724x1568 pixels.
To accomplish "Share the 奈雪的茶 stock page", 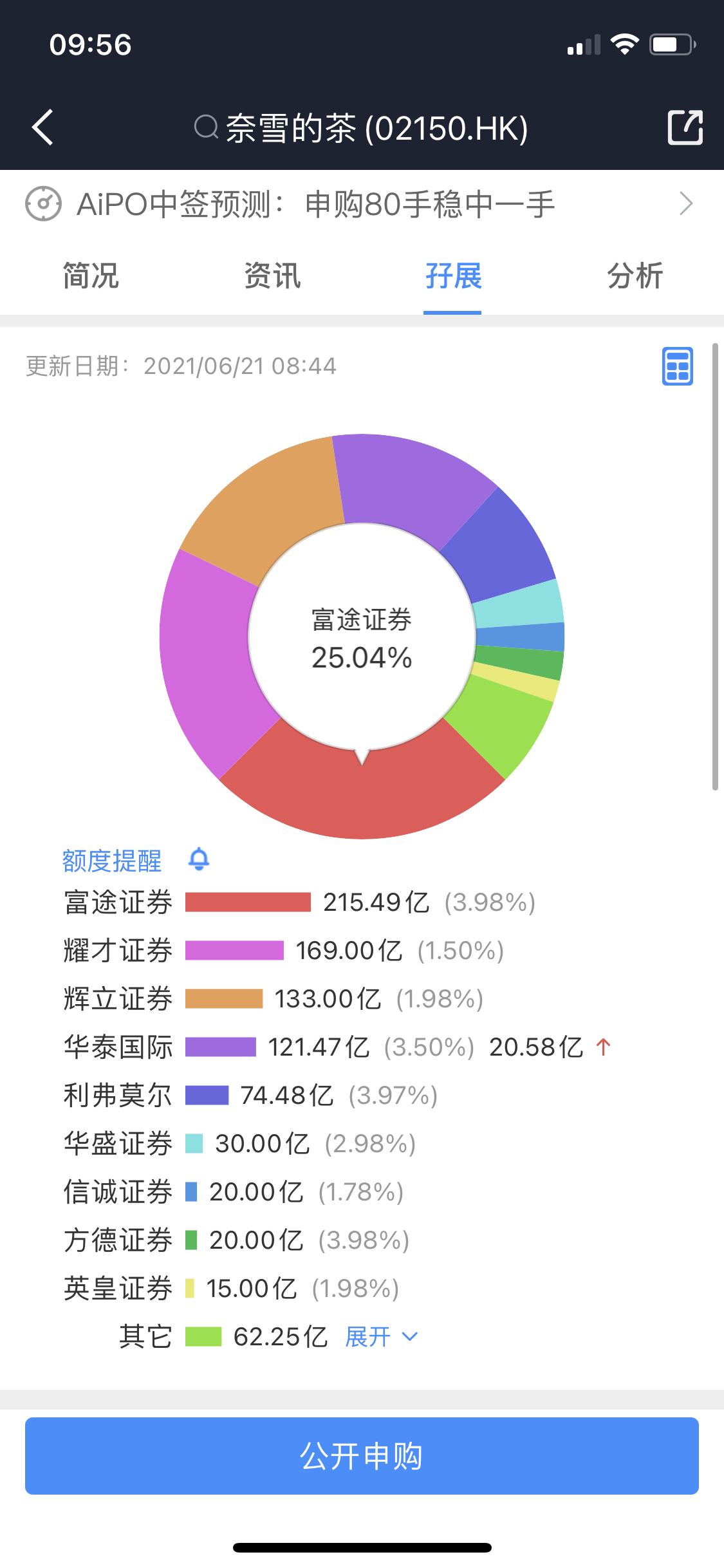I will 685,127.
